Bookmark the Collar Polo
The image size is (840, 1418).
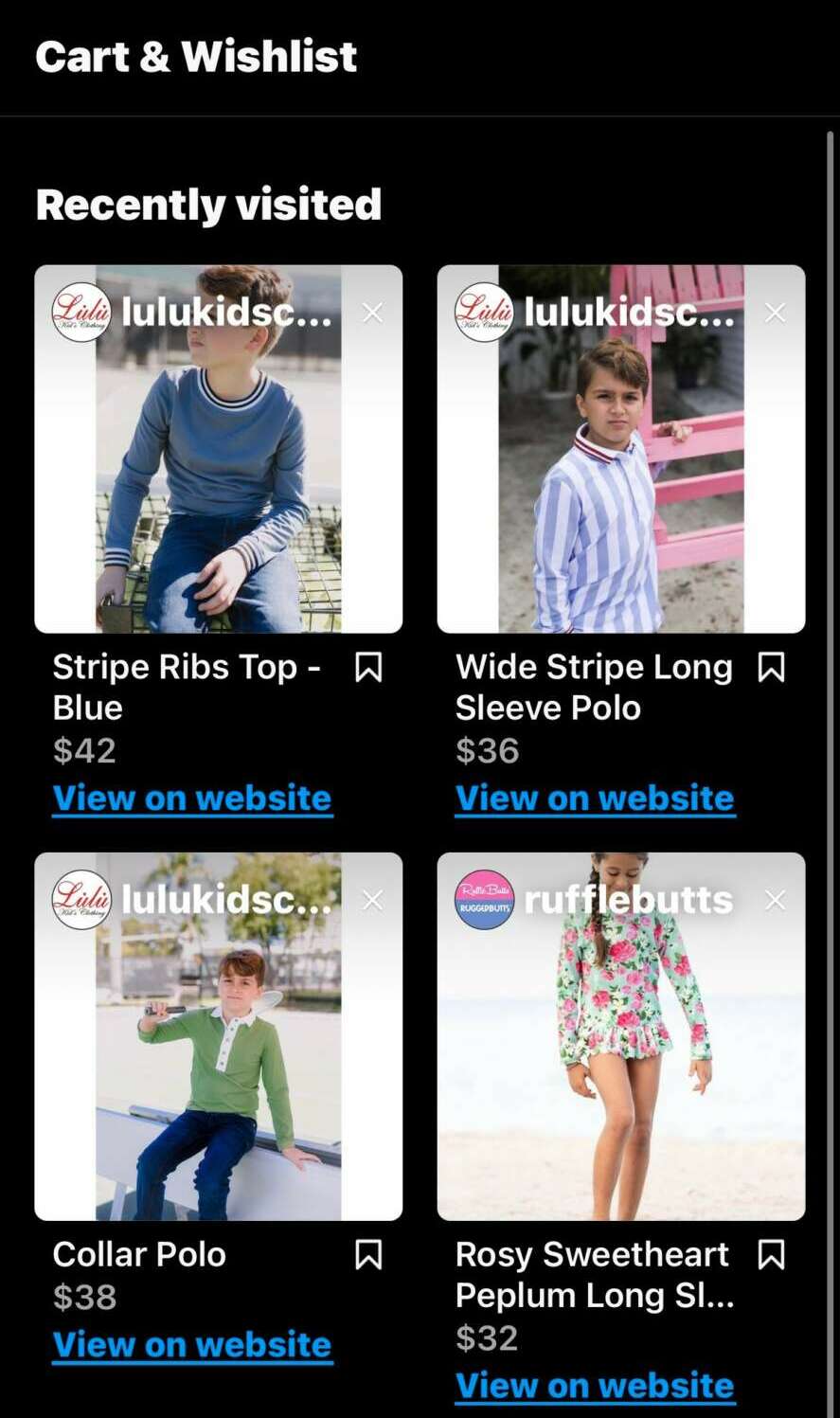pyautogui.click(x=368, y=1255)
